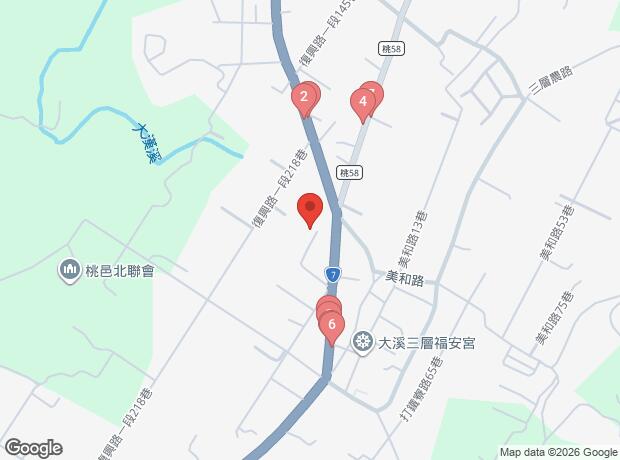Tap the unnumbered red location pin
This screenshot has height=460, width=620.
(x=310, y=209)
